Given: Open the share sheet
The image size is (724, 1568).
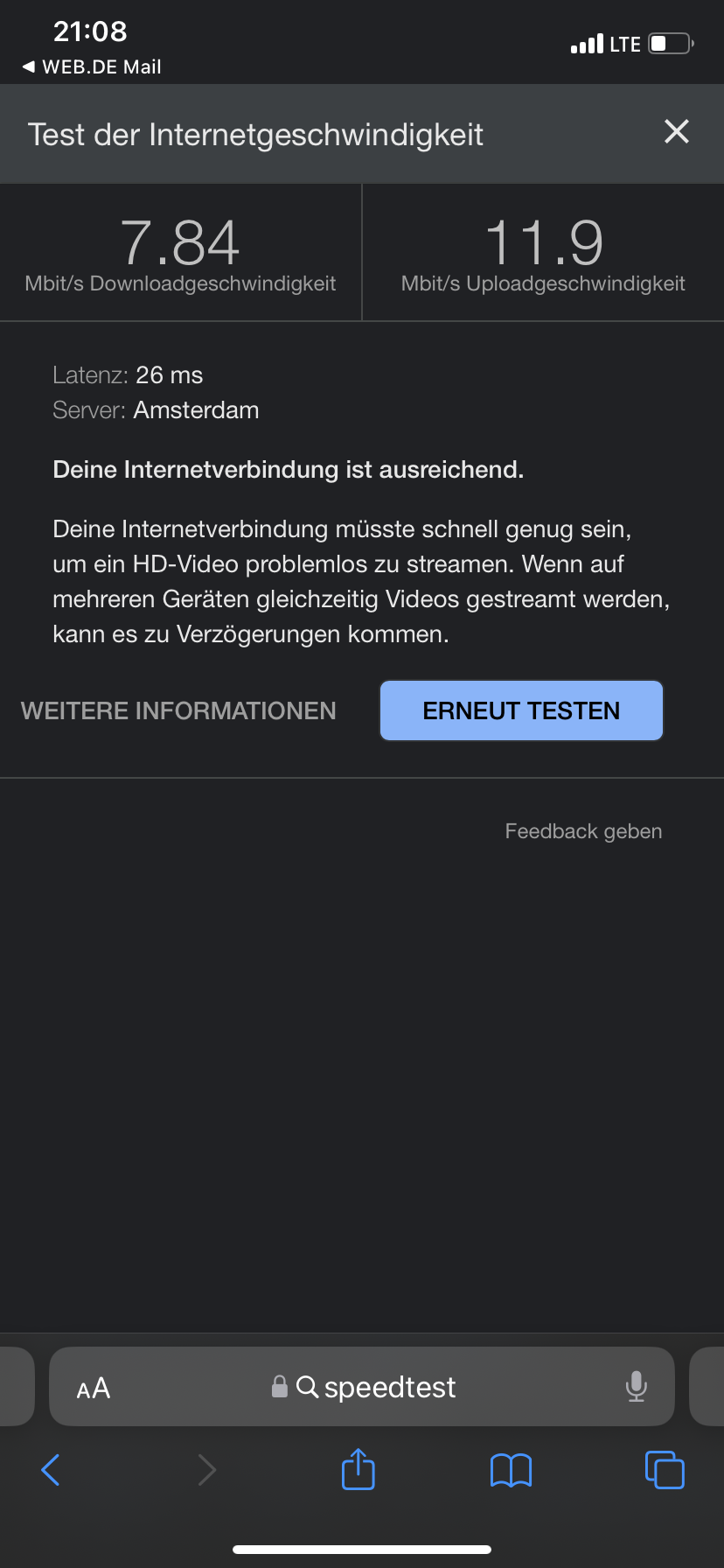Looking at the screenshot, I should point(358,1469).
